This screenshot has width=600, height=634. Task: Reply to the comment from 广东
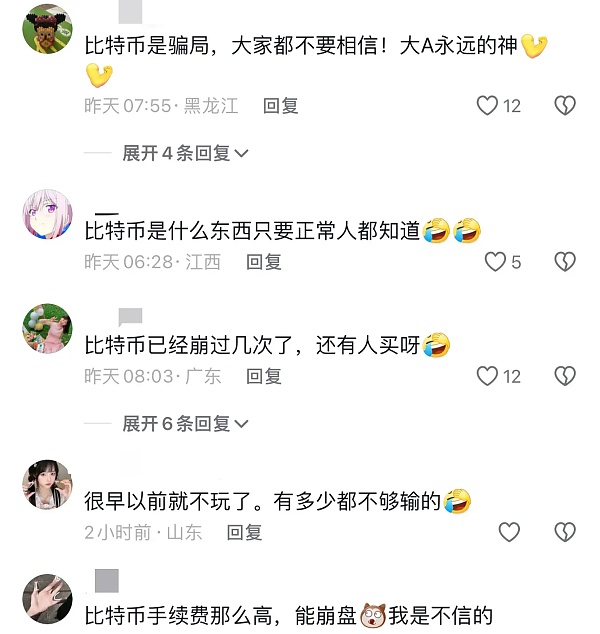pos(264,376)
